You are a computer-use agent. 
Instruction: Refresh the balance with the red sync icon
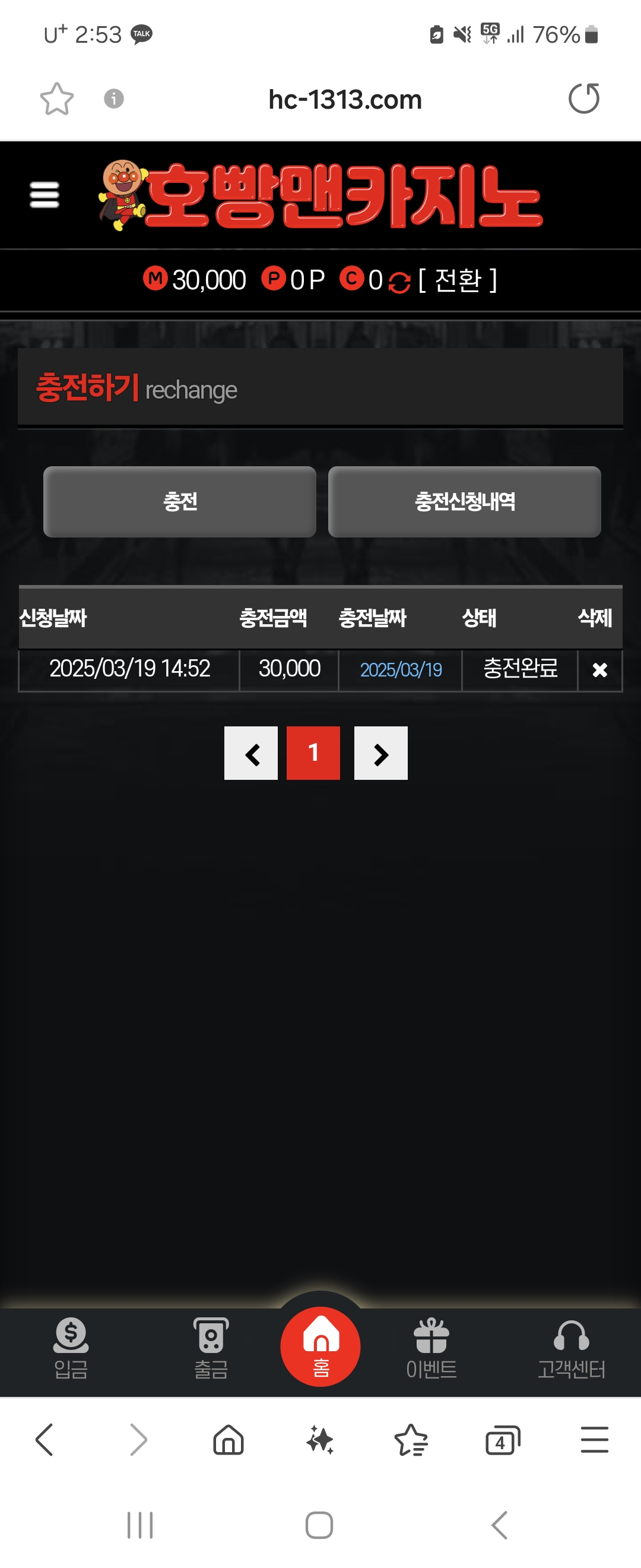click(399, 282)
